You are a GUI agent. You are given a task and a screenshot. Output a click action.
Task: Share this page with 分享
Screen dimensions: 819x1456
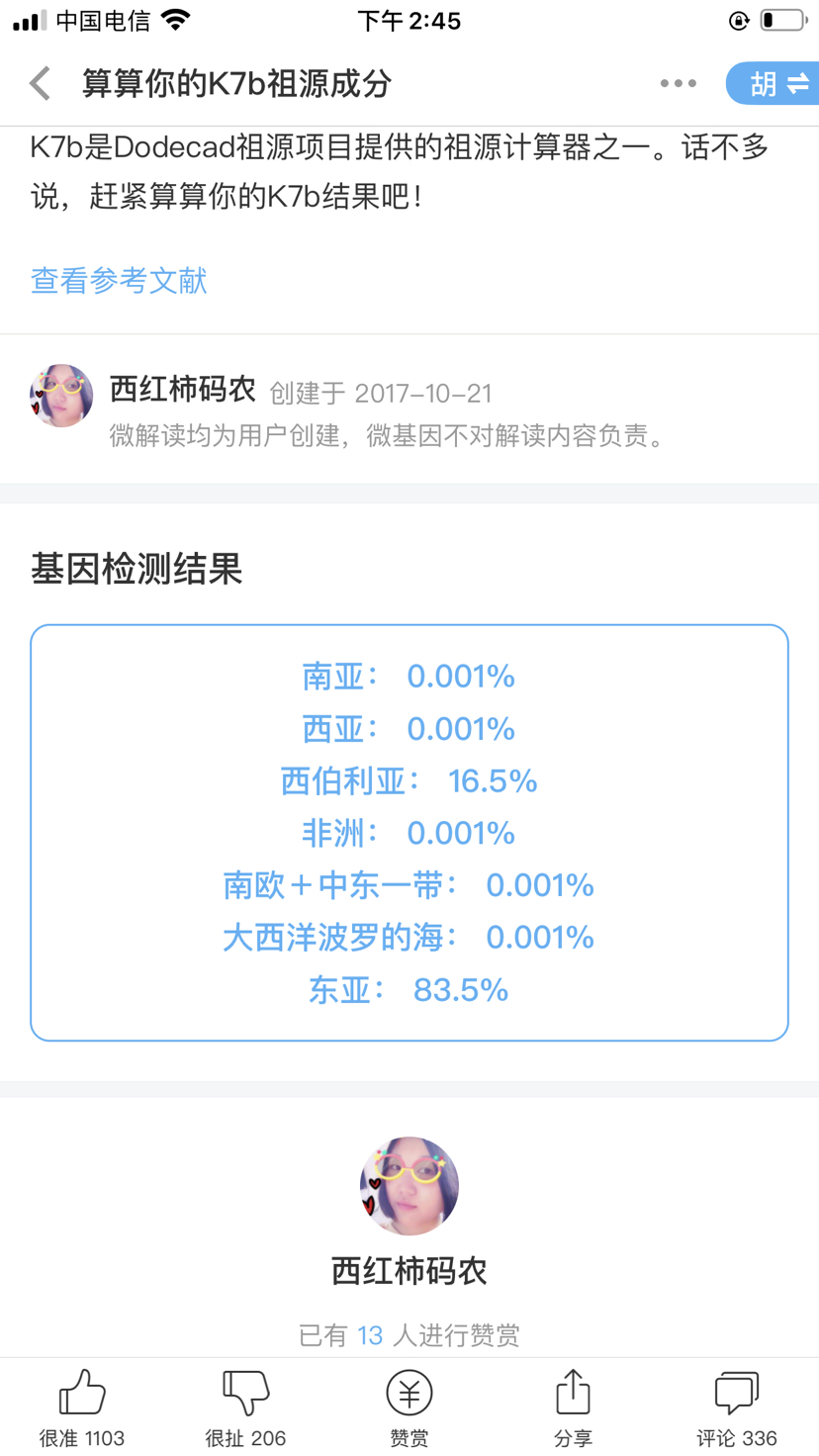[x=573, y=1409]
